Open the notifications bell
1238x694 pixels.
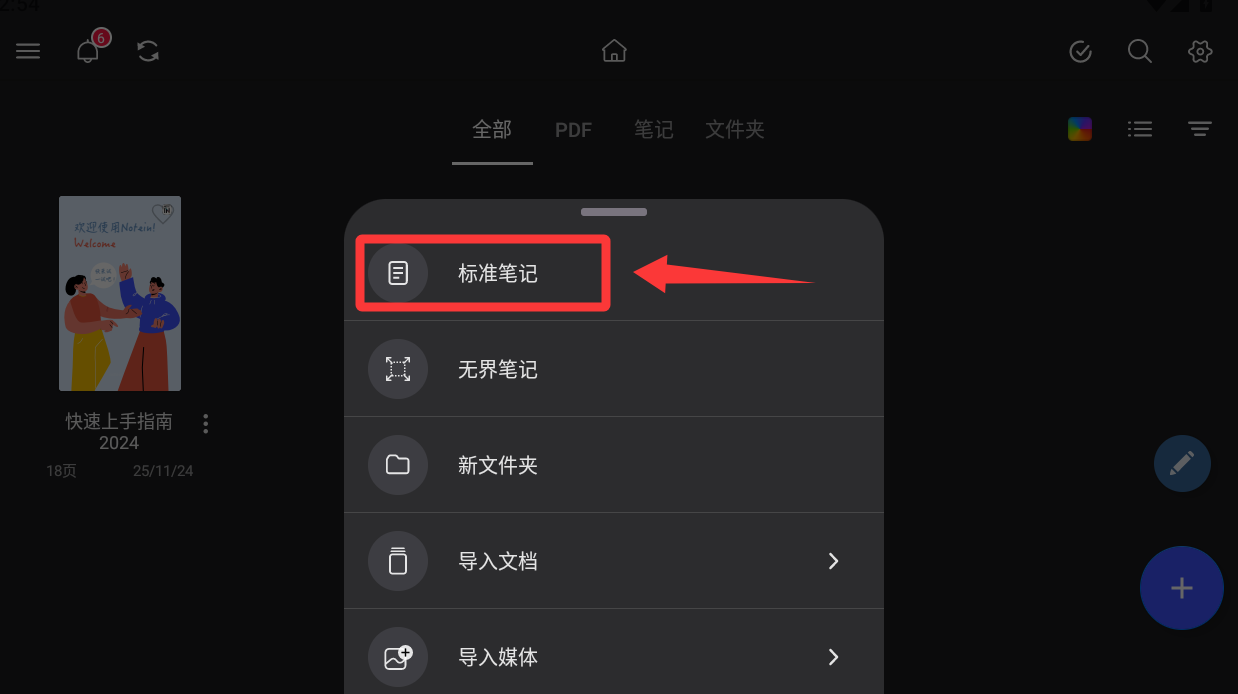[88, 51]
